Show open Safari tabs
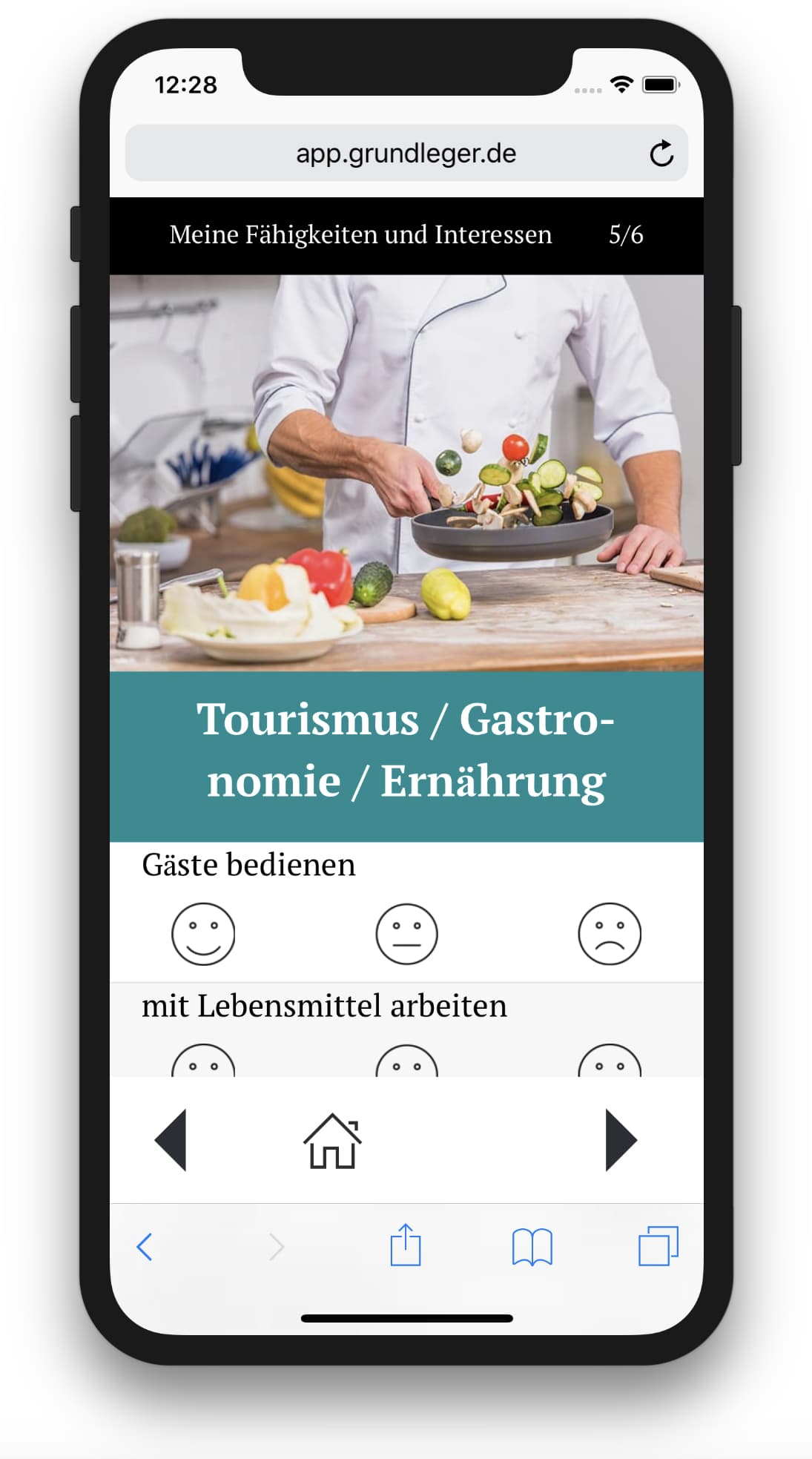The height and width of the screenshot is (1459, 812). pyautogui.click(x=658, y=1246)
